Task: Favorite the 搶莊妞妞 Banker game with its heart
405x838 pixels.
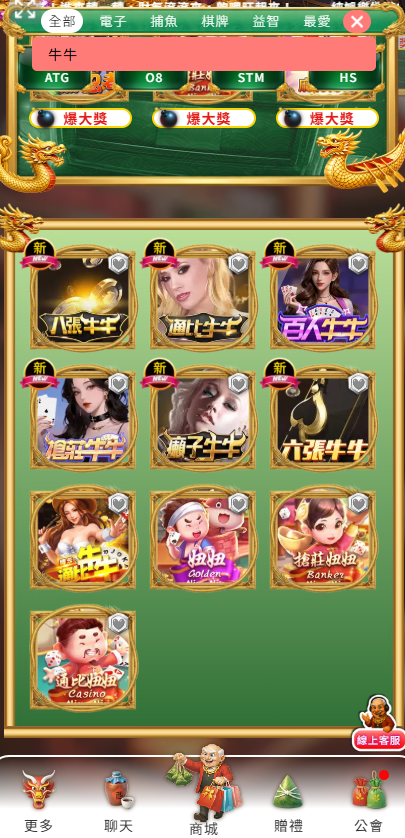Action: [x=359, y=503]
